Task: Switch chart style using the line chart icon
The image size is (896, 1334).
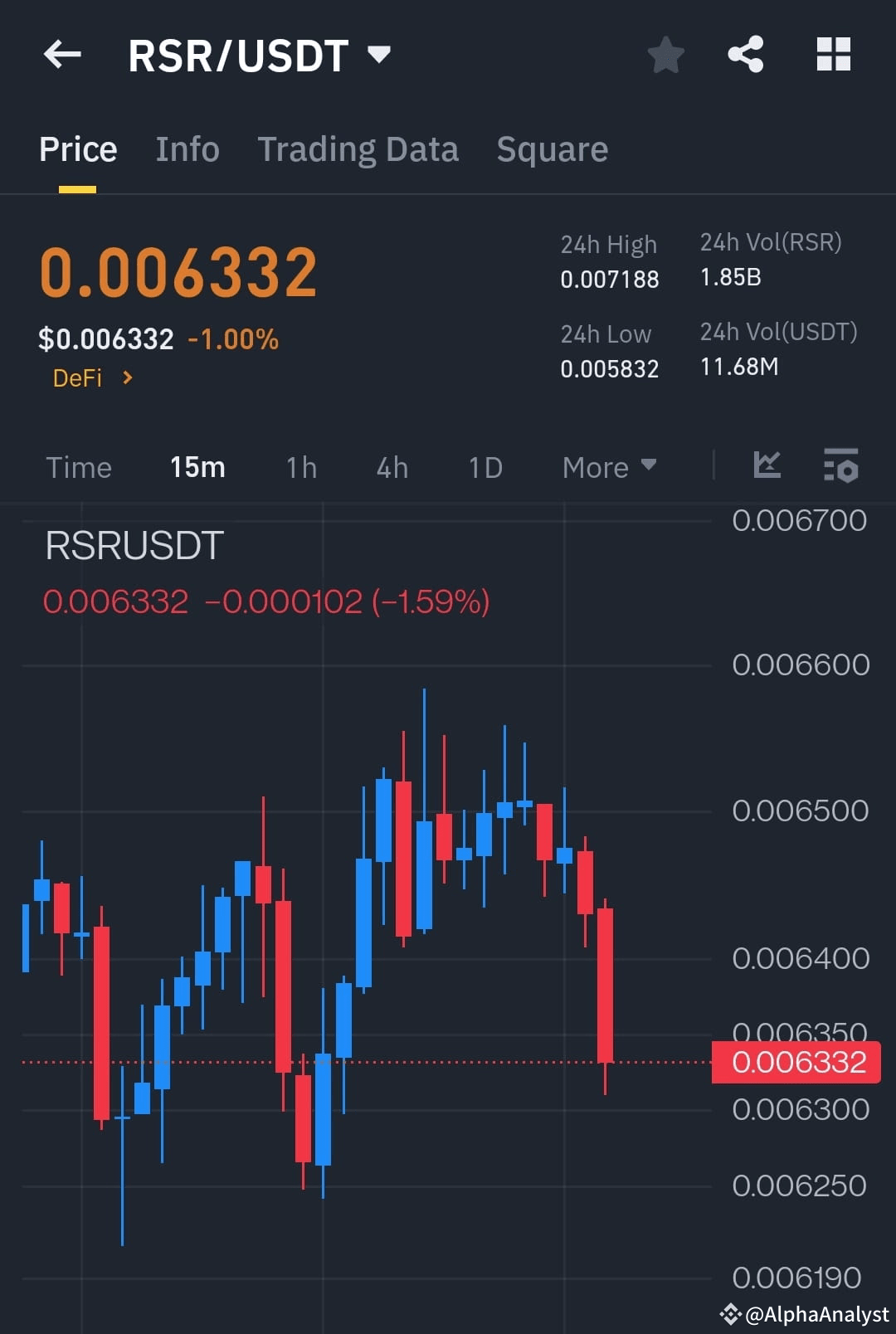Action: click(767, 466)
